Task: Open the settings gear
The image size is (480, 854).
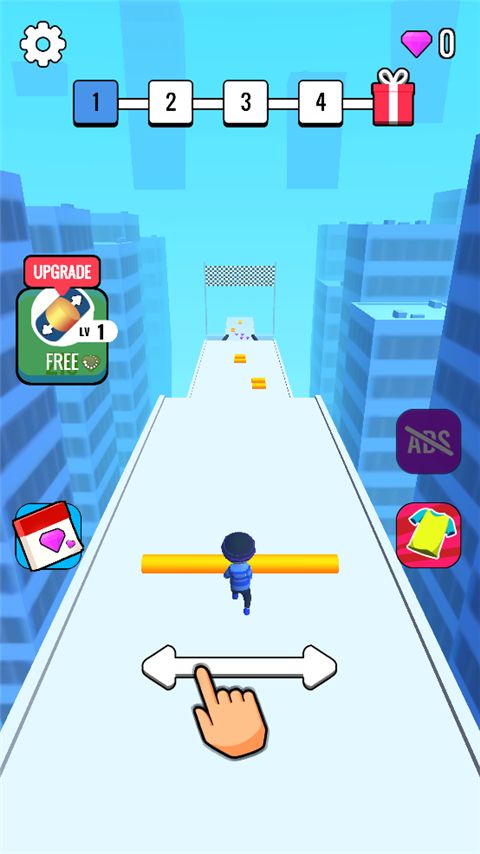Action: pos(42,44)
